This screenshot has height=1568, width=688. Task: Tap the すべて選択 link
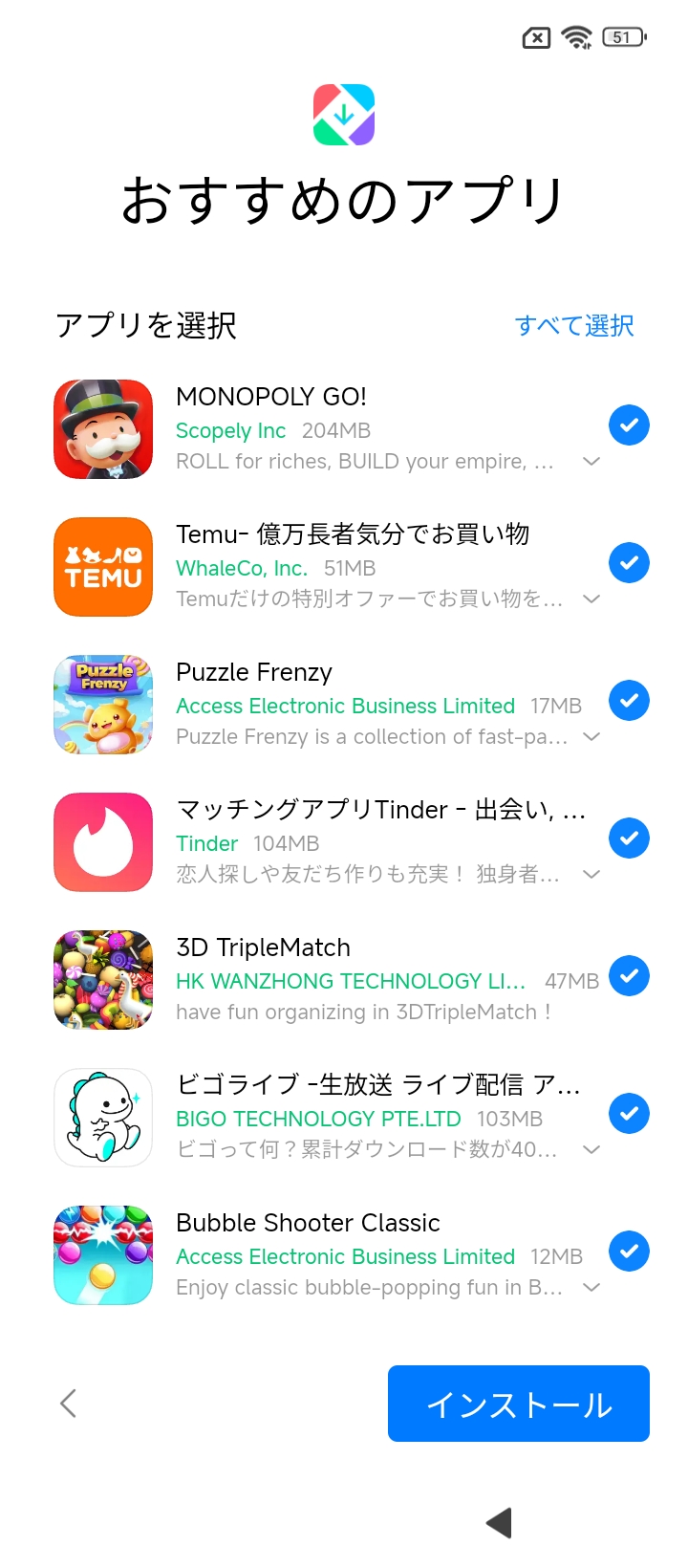click(574, 326)
